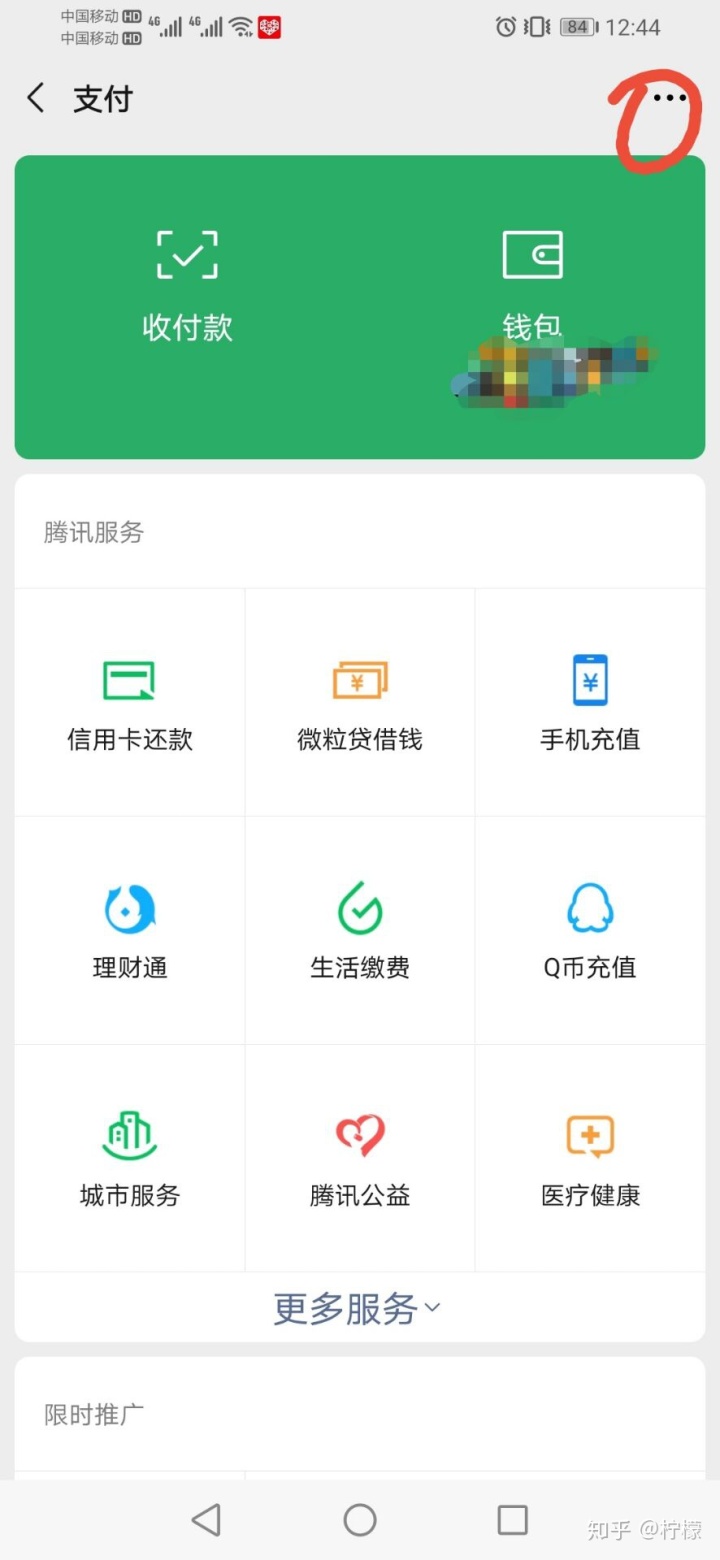Viewport: 720px width, 1560px height.
Task: Select 腾讯公益
Action: pyautogui.click(x=360, y=1158)
